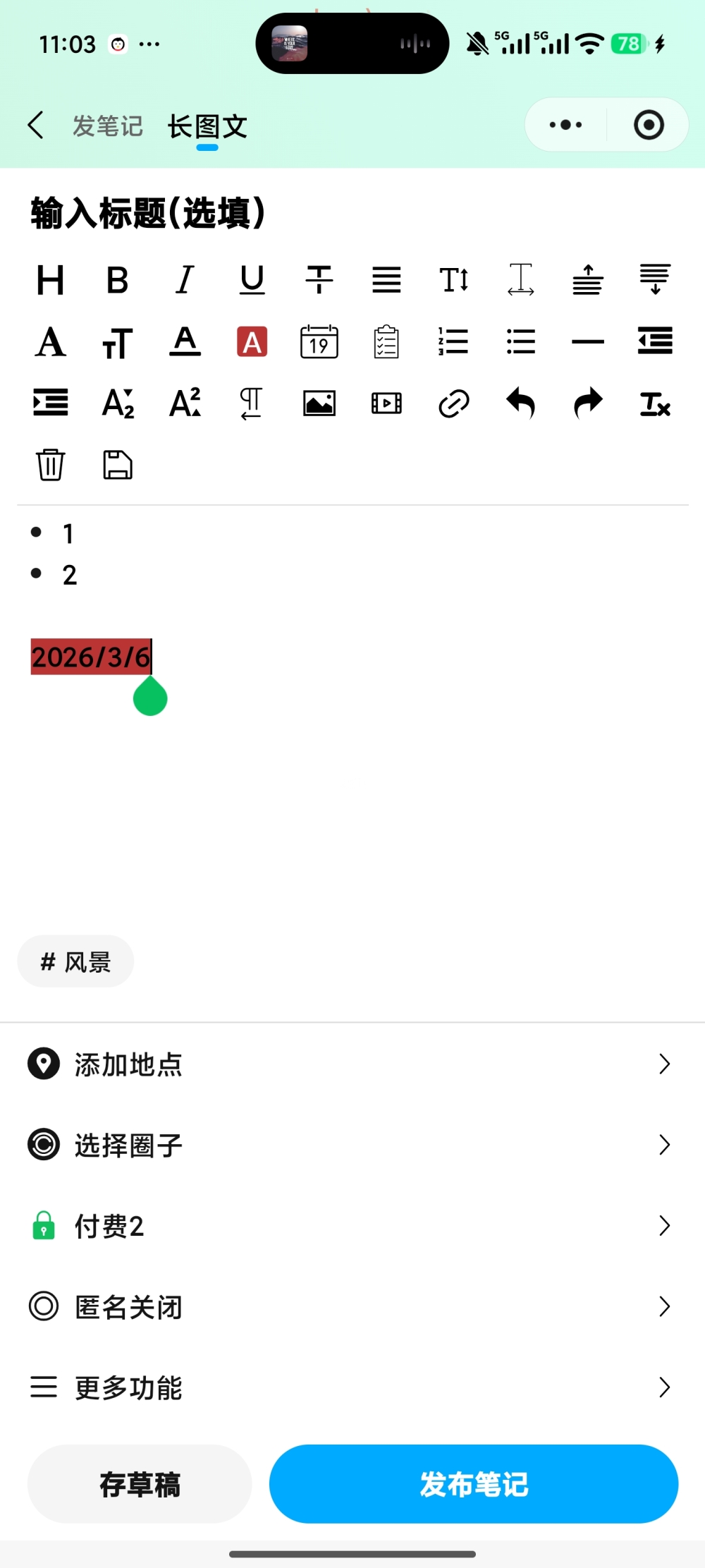This screenshot has height=1568, width=705.
Task: Publish with the 发布笔记 button
Action: pyautogui.click(x=474, y=1484)
